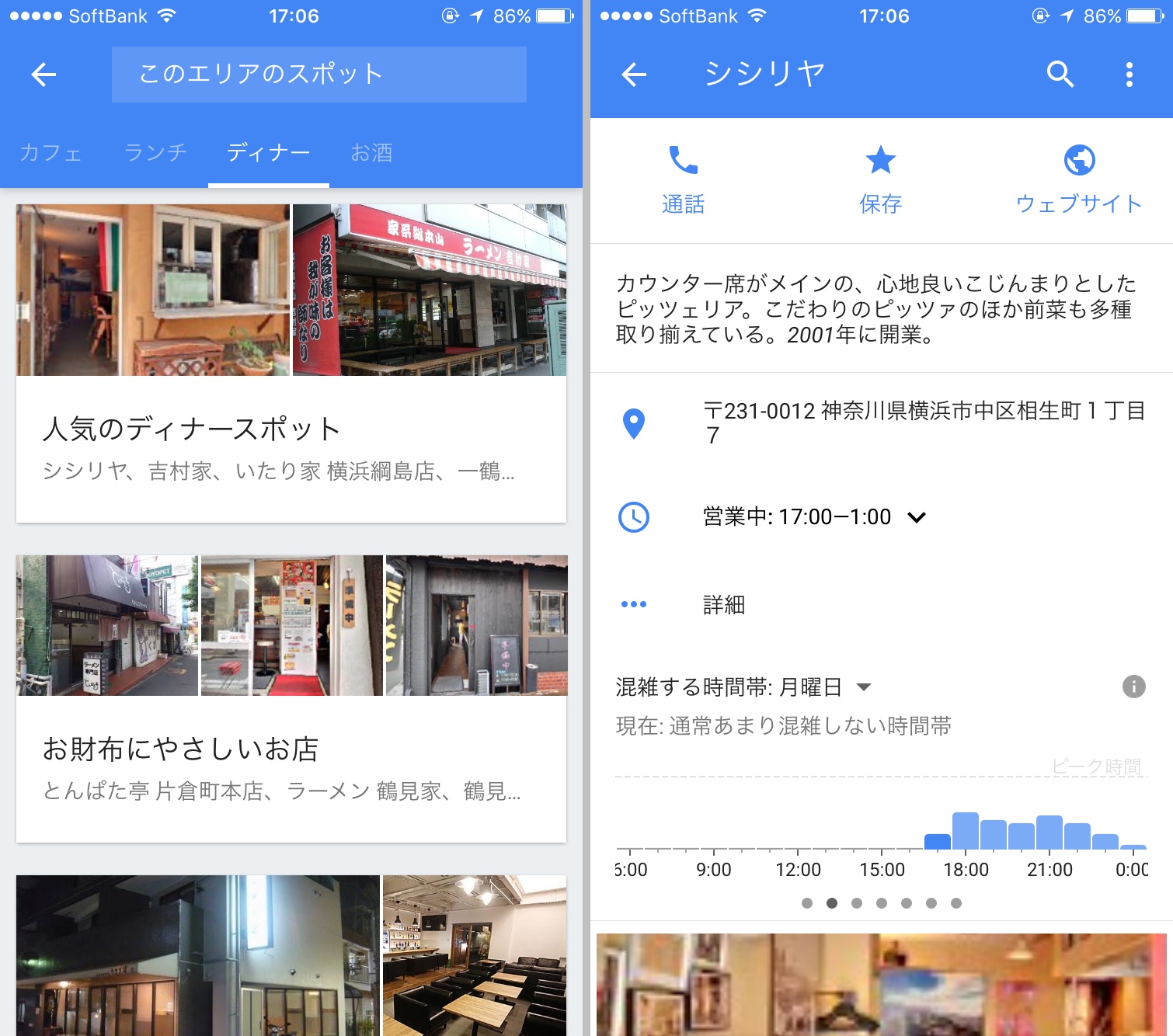Screen dimensions: 1173x1036
Task: Go back from このエリアのスポット screen
Action: (44, 75)
